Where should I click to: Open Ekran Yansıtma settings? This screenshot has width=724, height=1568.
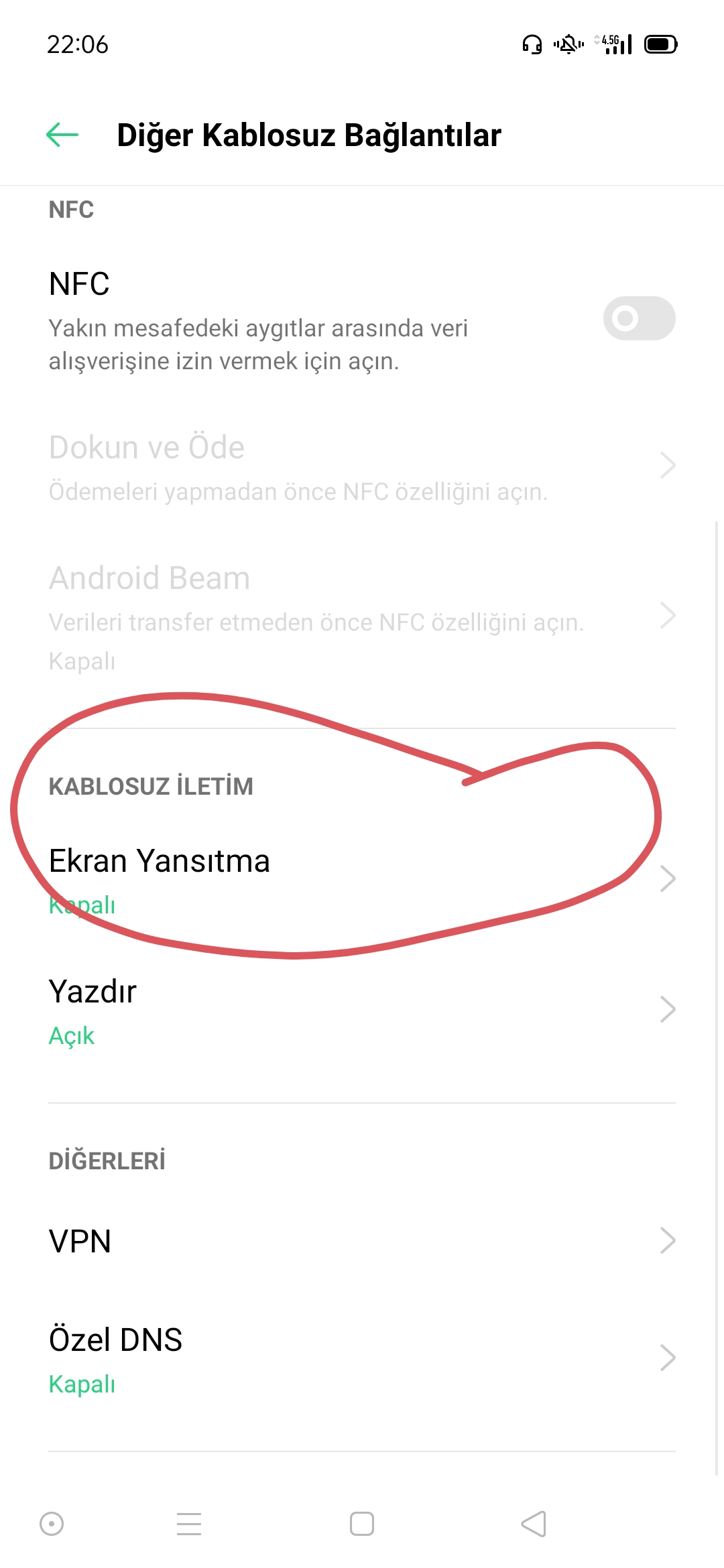coord(362,878)
